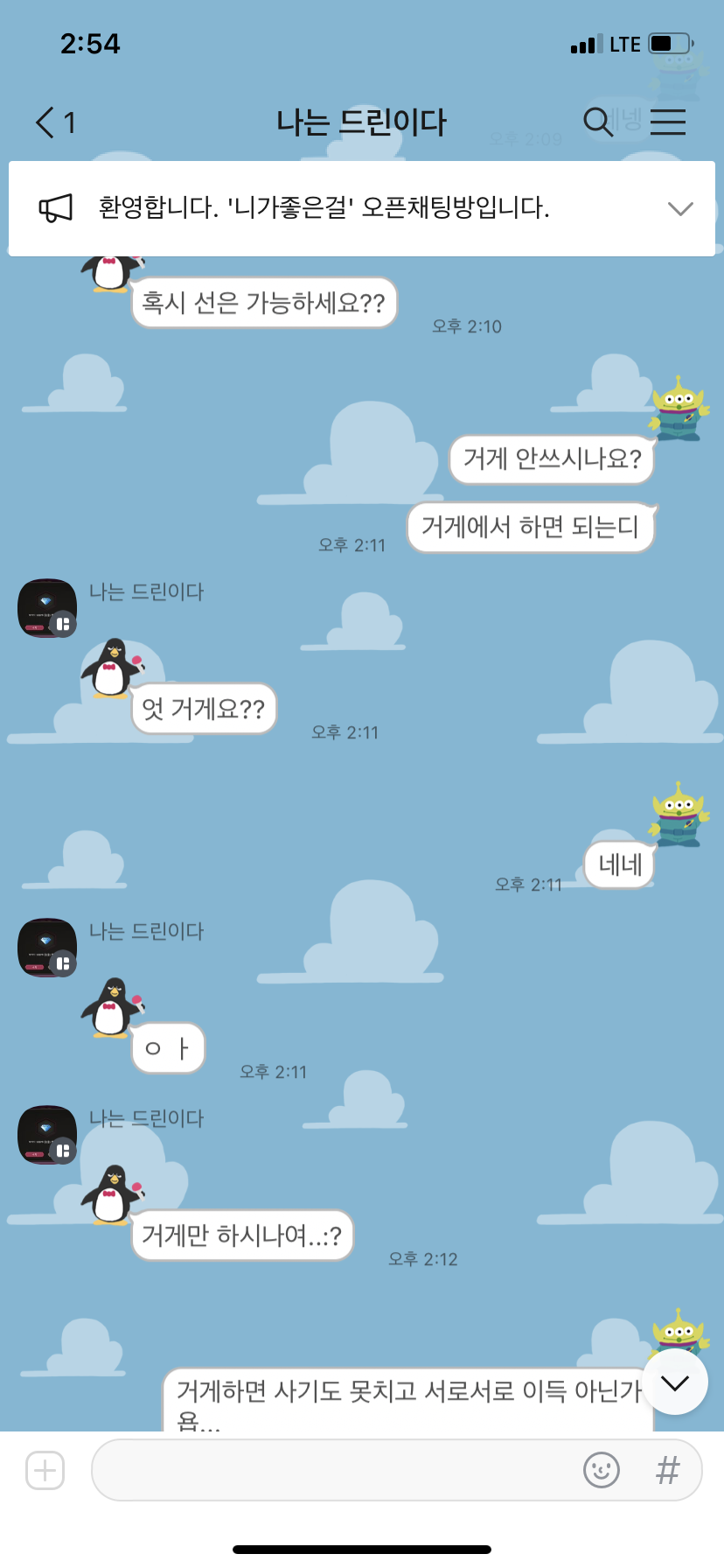Search within this chat room
The height and width of the screenshot is (1568, 724).
[598, 122]
